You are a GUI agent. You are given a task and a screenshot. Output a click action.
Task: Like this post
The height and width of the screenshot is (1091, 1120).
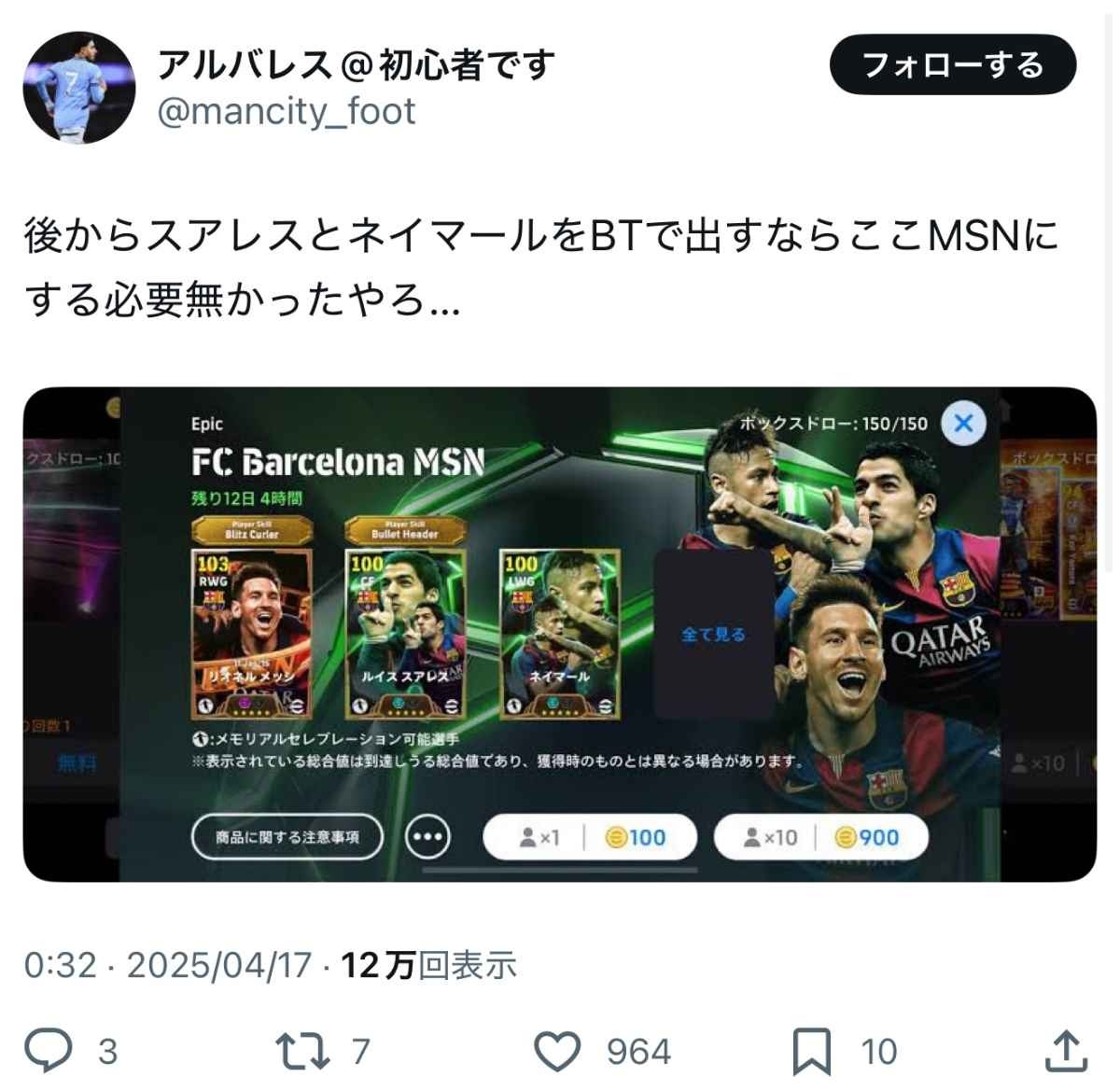tap(557, 1050)
